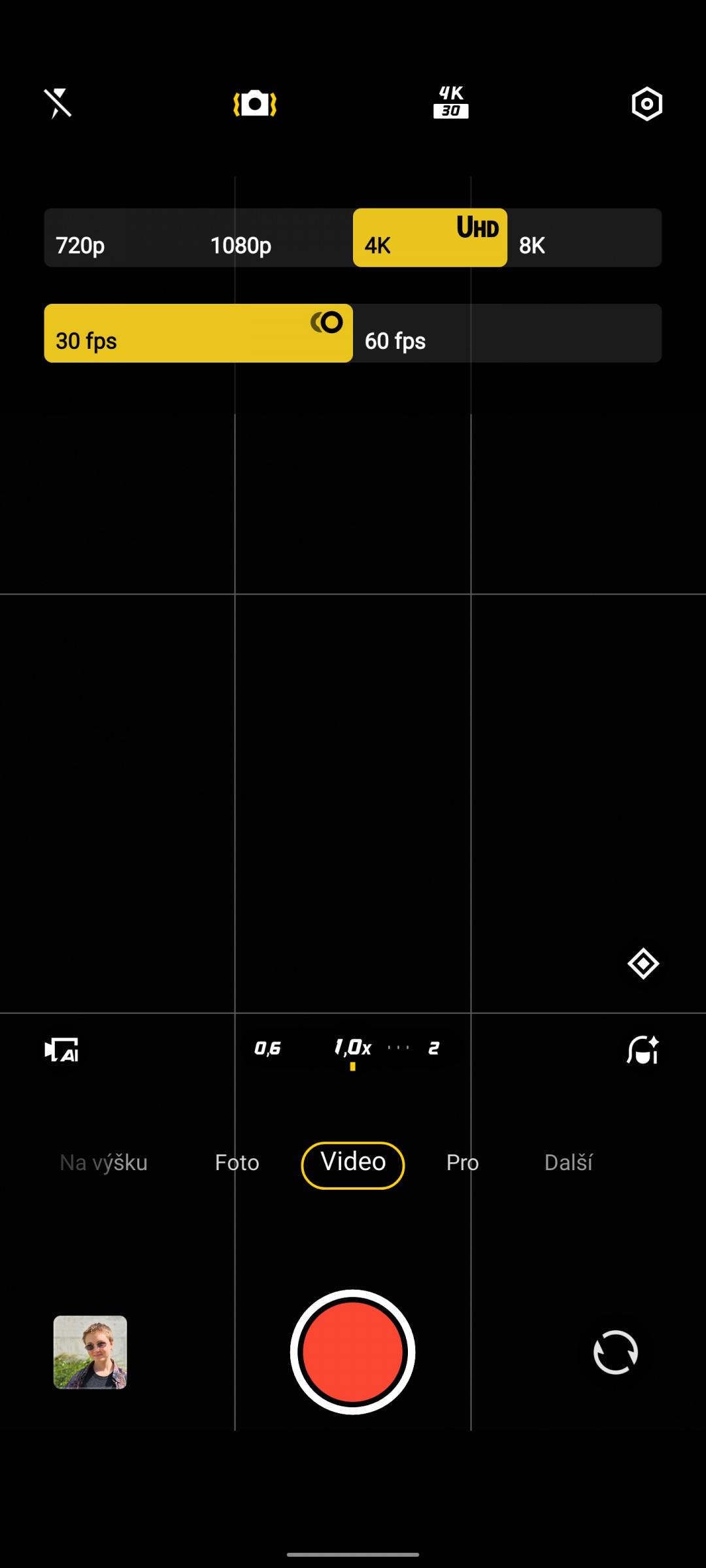Tap the 4K 30 resolution indicator
706x1568 pixels.
[x=451, y=103]
